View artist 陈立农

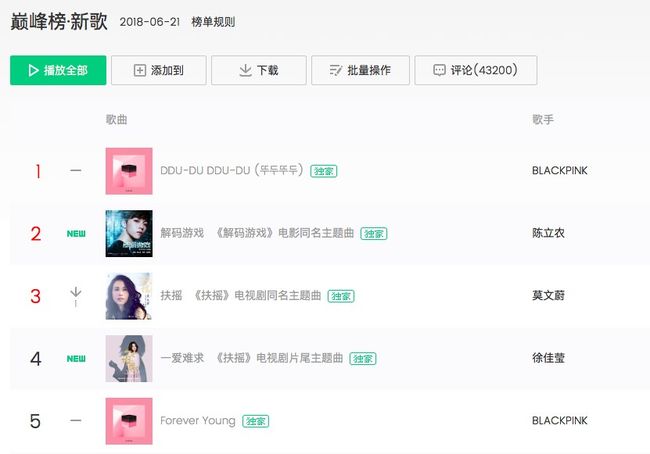pyautogui.click(x=549, y=233)
